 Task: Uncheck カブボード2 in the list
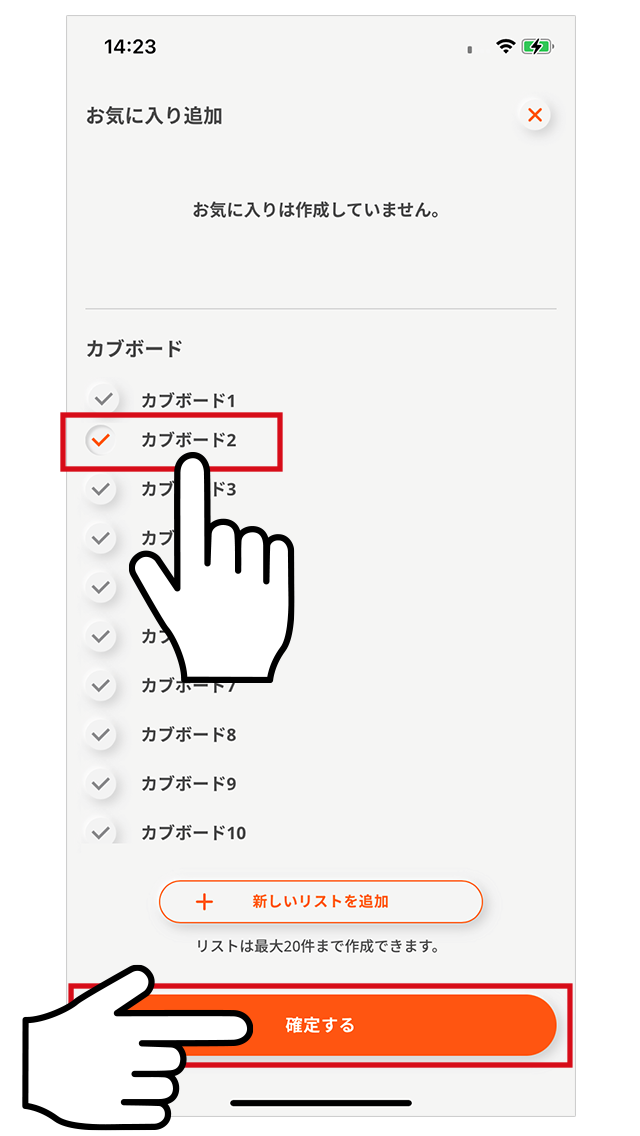[x=100, y=439]
